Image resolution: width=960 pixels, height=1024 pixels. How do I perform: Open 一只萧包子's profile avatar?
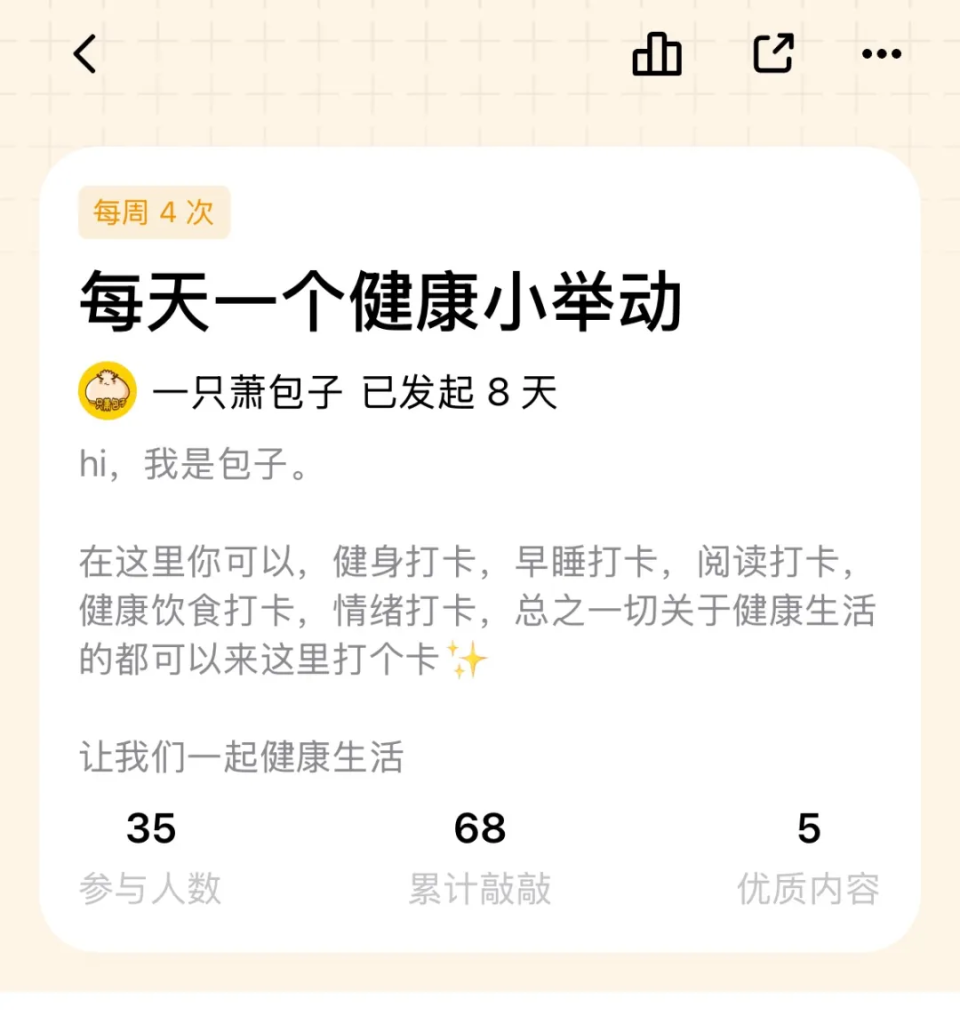(x=107, y=392)
